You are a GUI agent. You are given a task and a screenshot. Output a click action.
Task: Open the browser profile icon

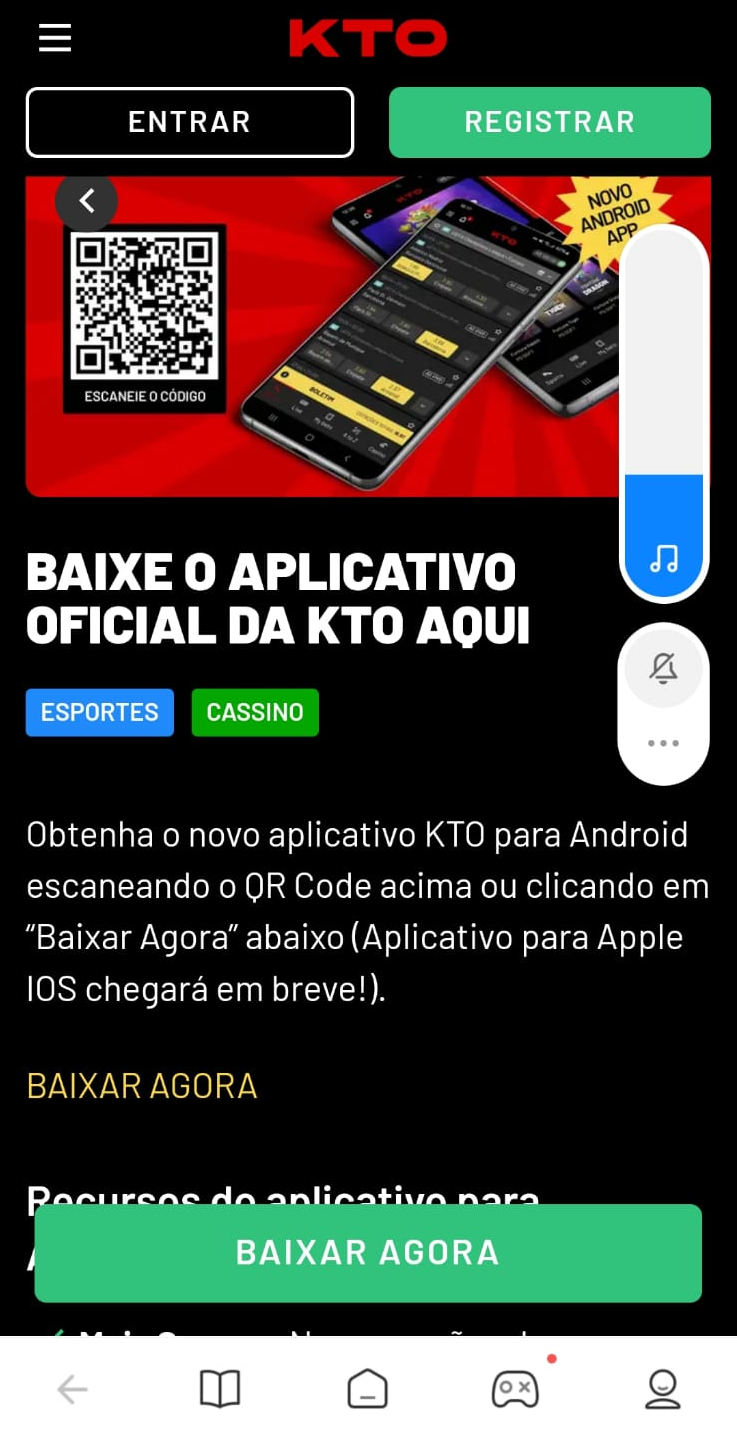662,1389
